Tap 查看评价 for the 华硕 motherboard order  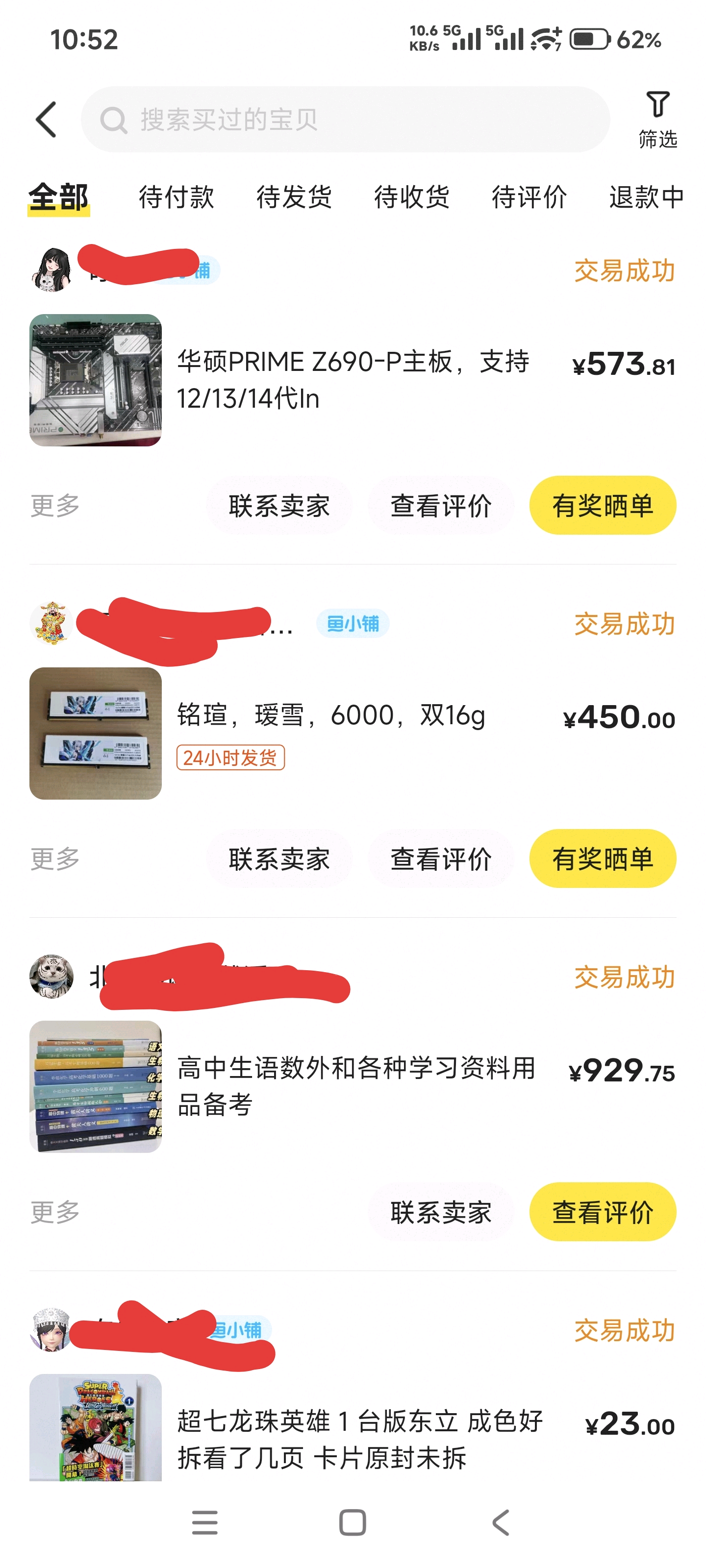[x=440, y=506]
